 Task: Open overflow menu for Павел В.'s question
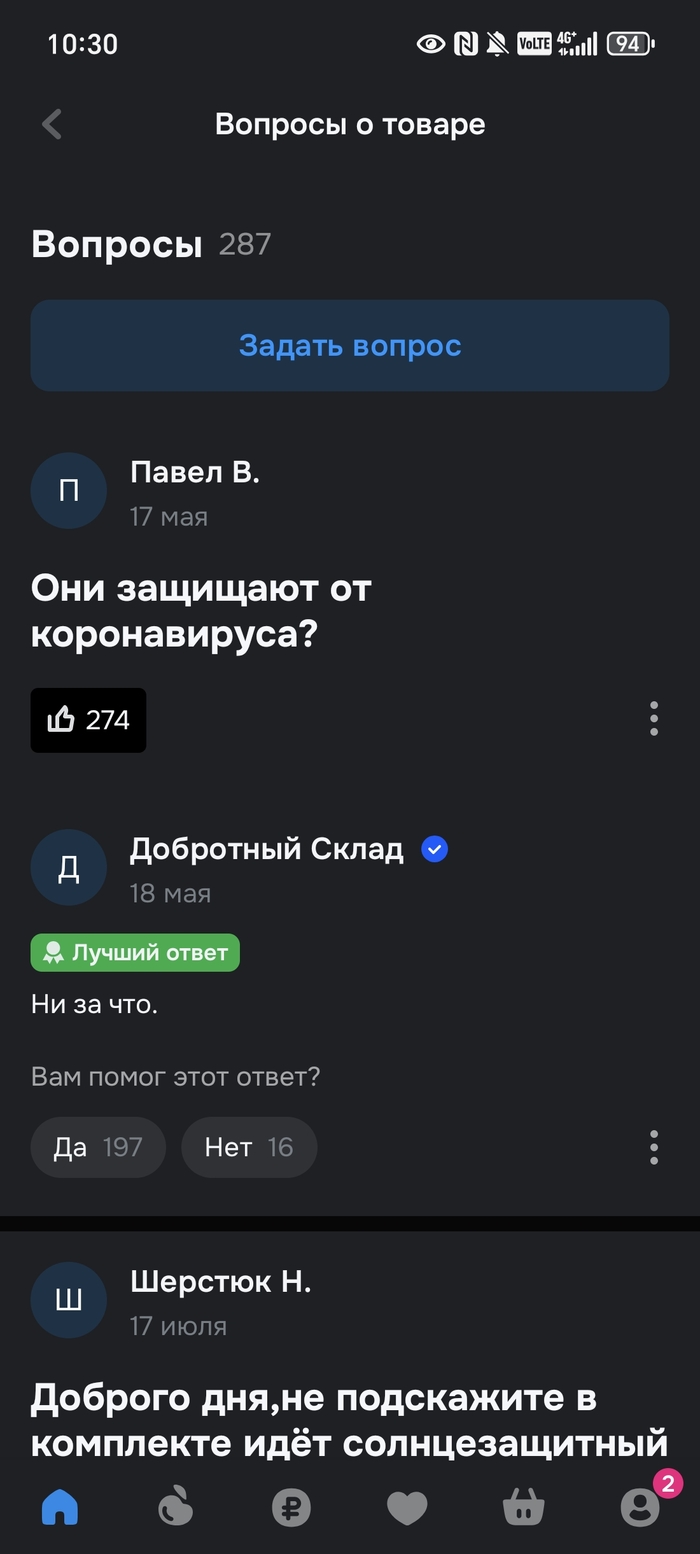653,719
